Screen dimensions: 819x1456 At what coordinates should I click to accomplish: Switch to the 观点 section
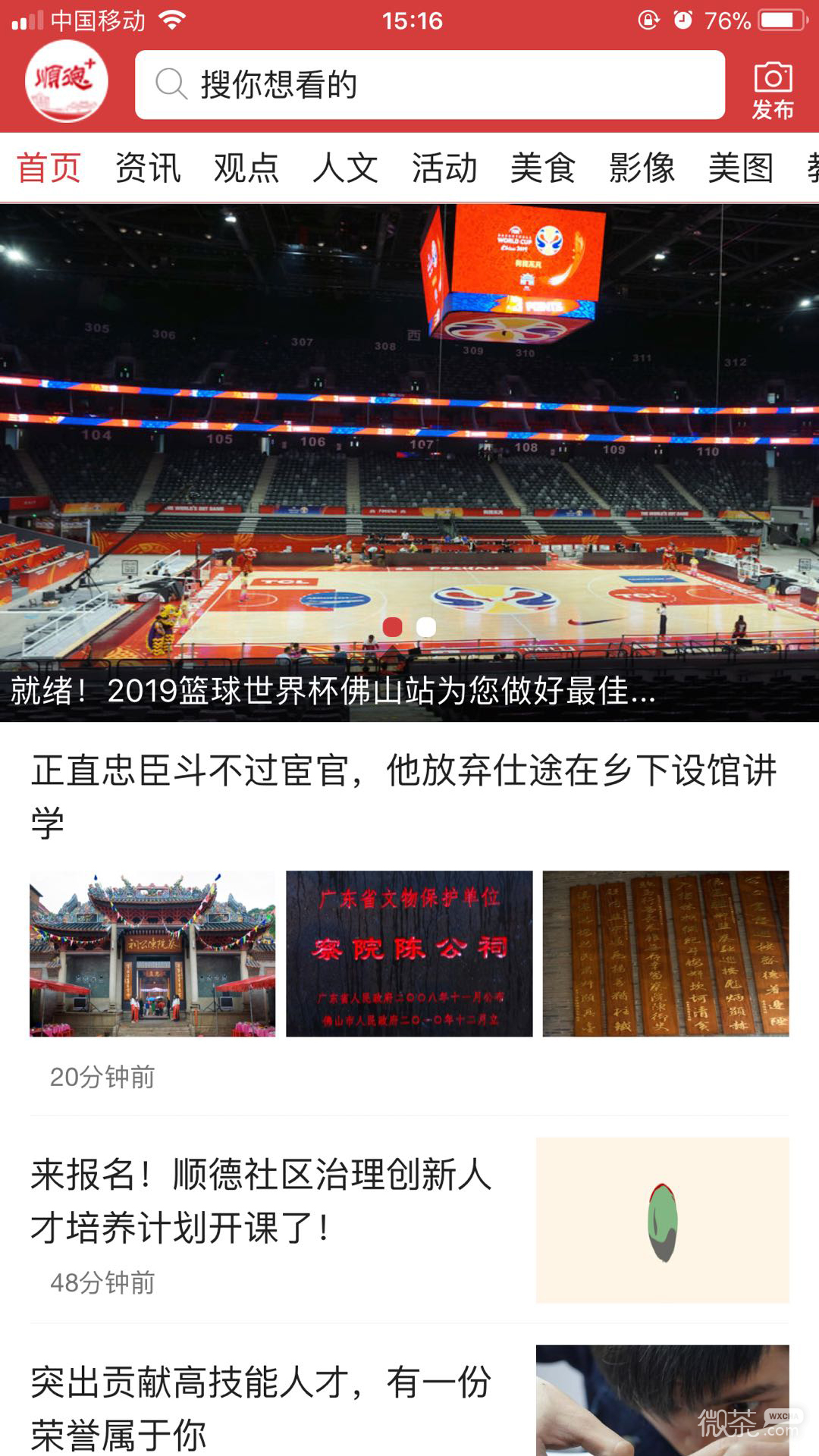pos(246,168)
